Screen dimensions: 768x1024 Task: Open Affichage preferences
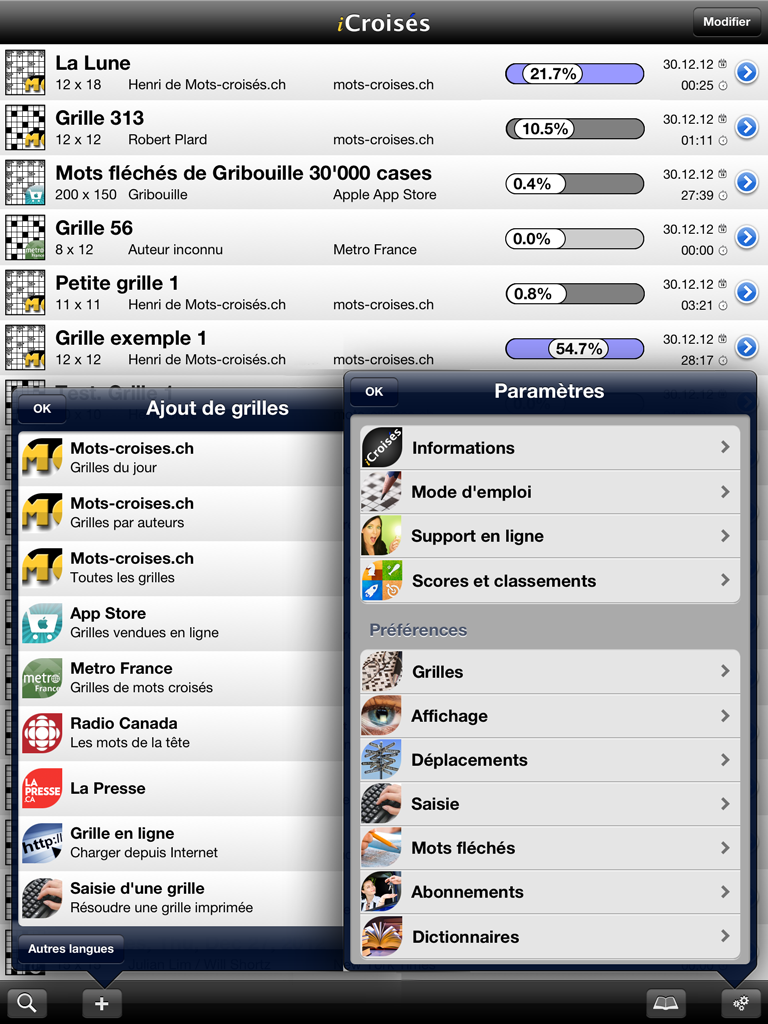click(550, 716)
